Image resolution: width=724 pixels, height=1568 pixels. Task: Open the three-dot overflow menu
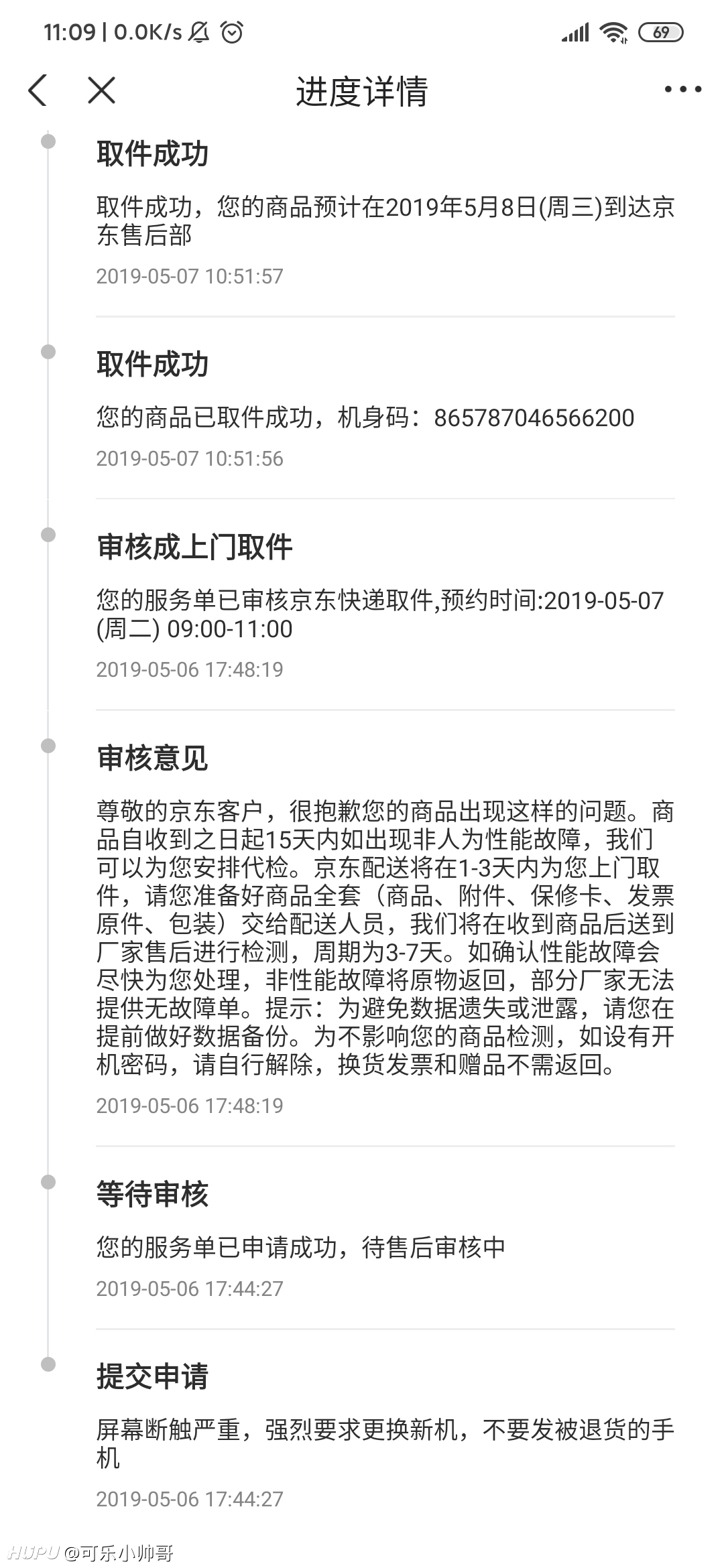(x=682, y=89)
